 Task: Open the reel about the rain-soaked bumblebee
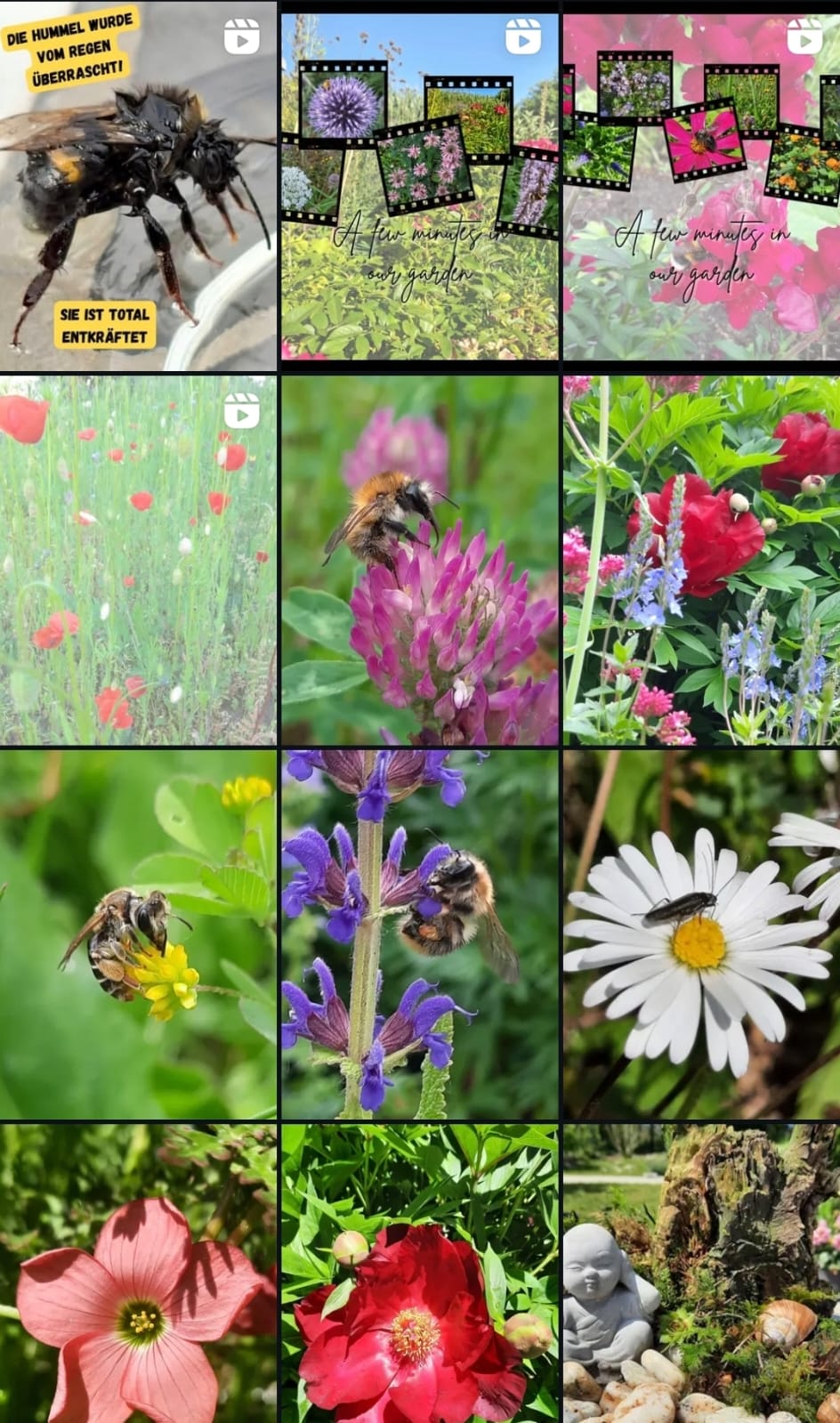point(138,187)
